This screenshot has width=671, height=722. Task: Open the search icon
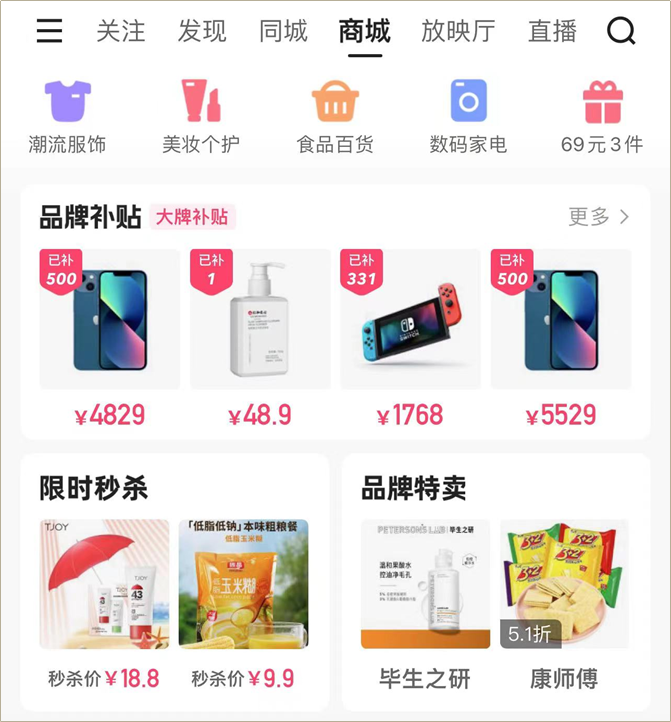(621, 31)
